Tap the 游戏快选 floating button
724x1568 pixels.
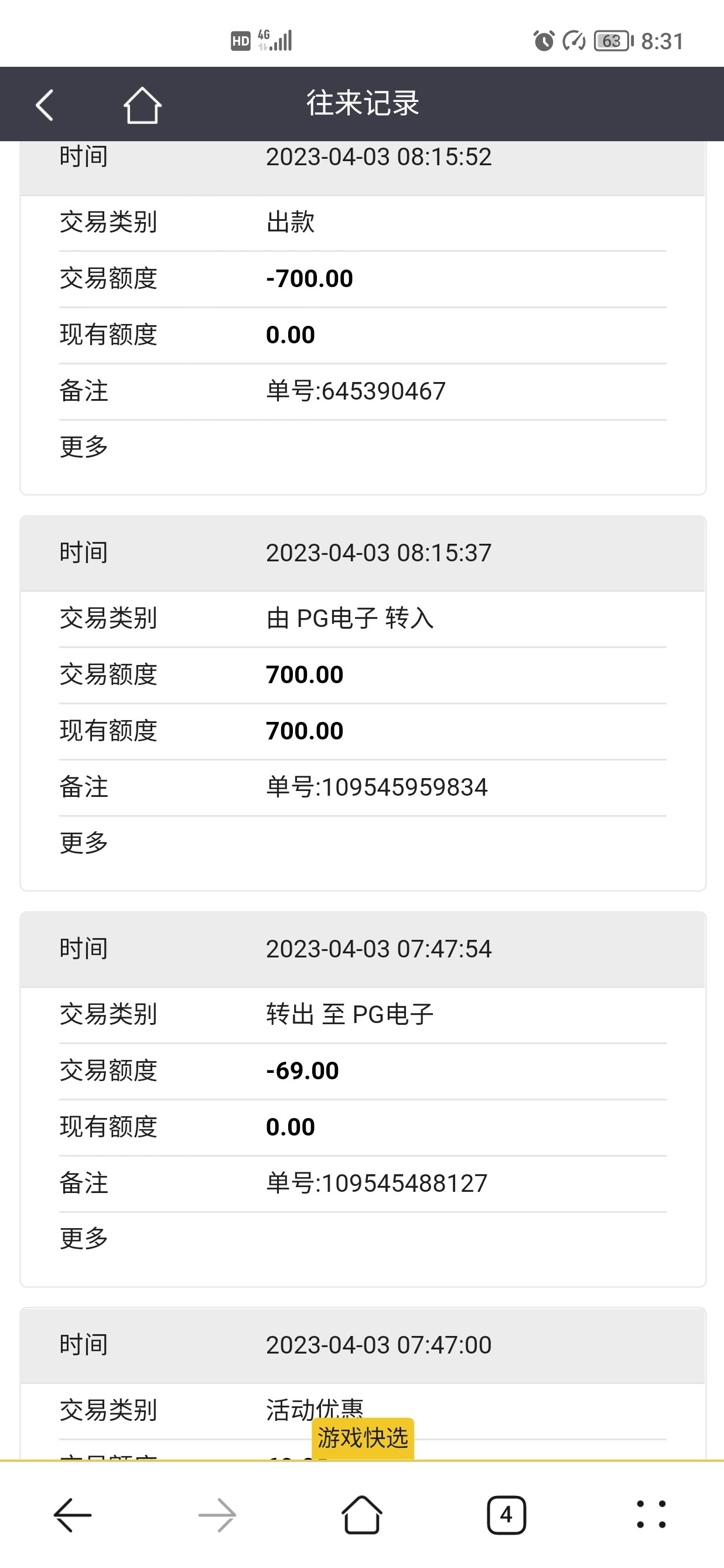pos(362,1439)
